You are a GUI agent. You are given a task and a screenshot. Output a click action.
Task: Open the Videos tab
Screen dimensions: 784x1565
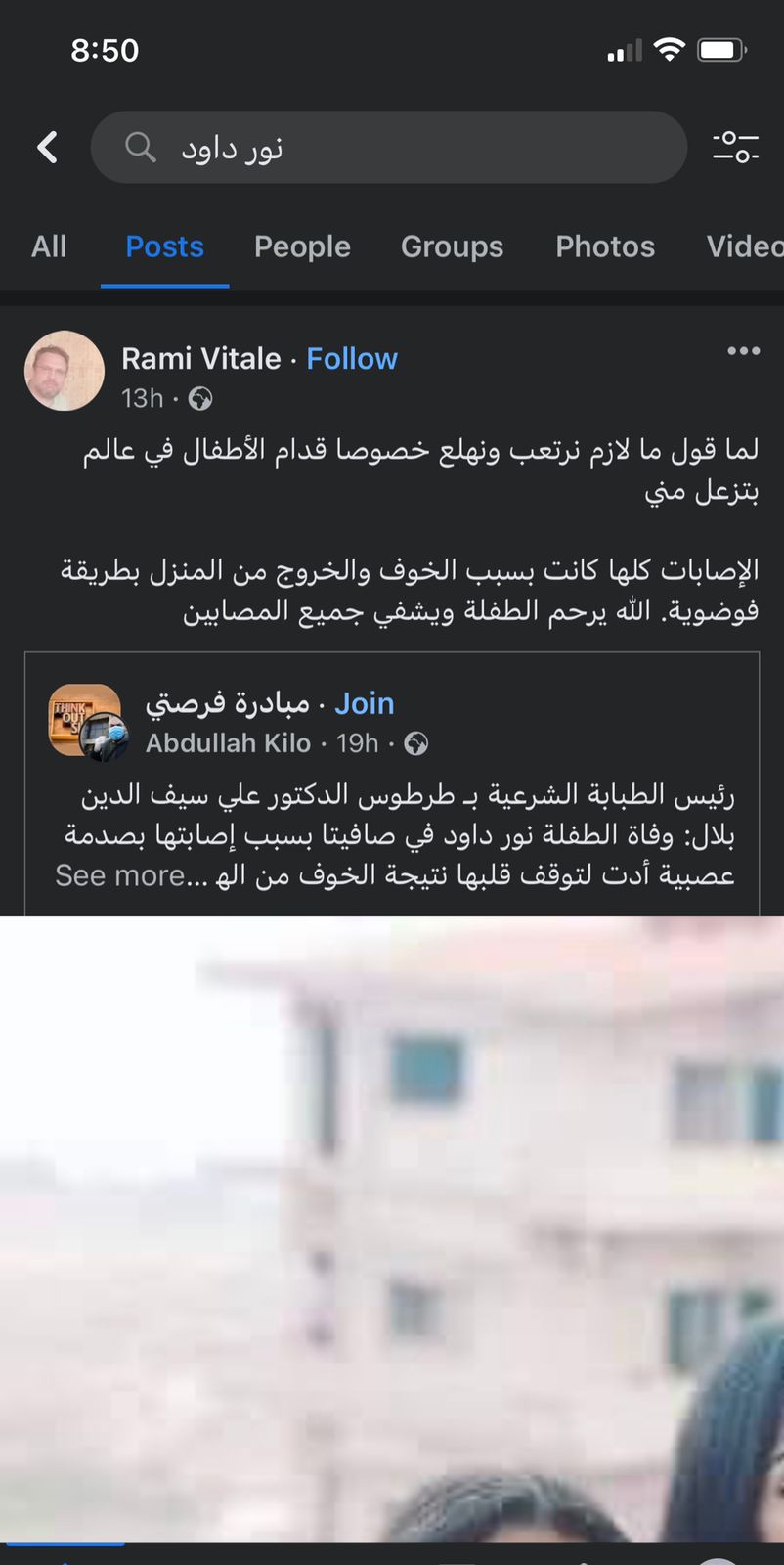tap(743, 246)
